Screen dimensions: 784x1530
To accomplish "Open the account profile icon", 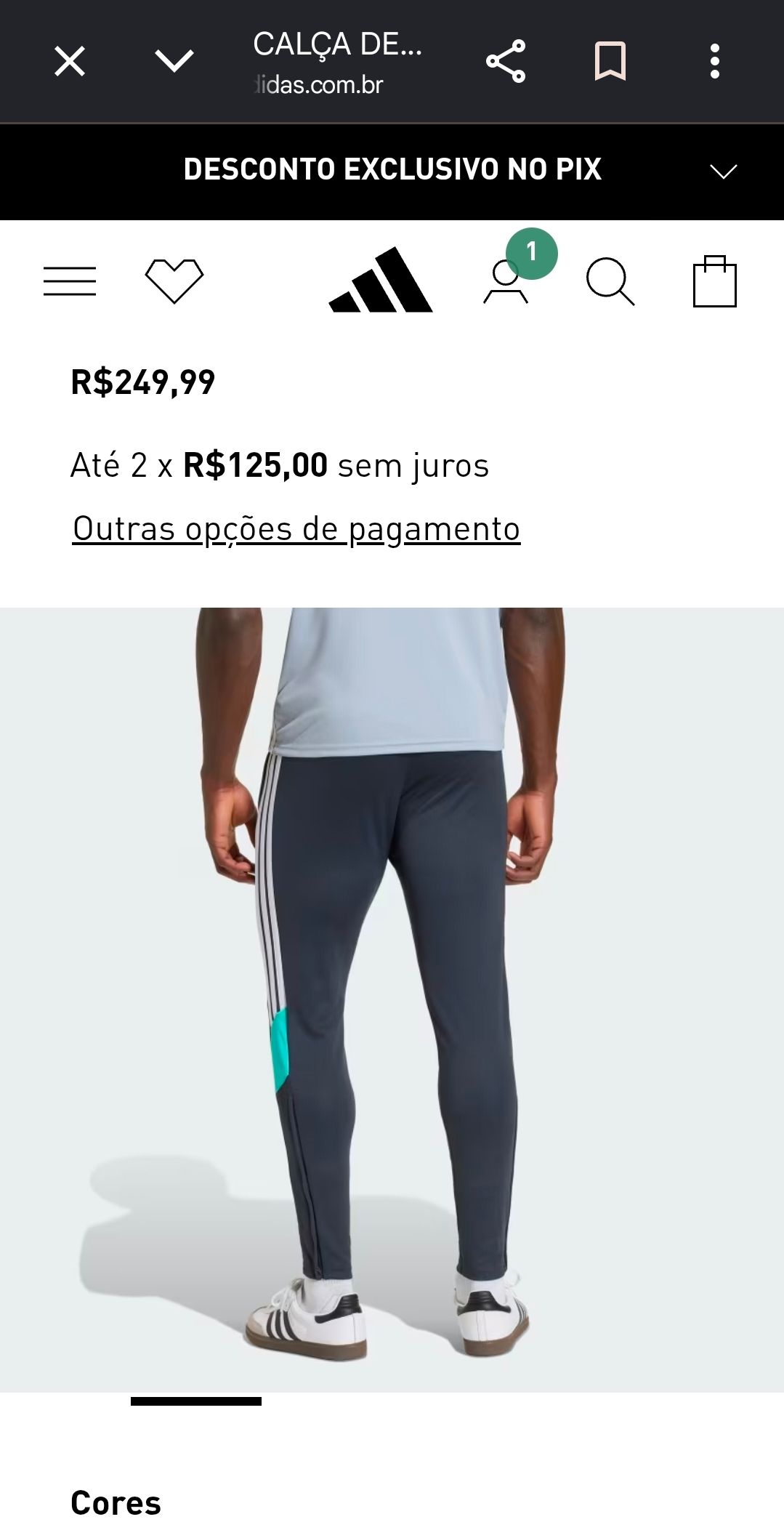I will pos(506,282).
